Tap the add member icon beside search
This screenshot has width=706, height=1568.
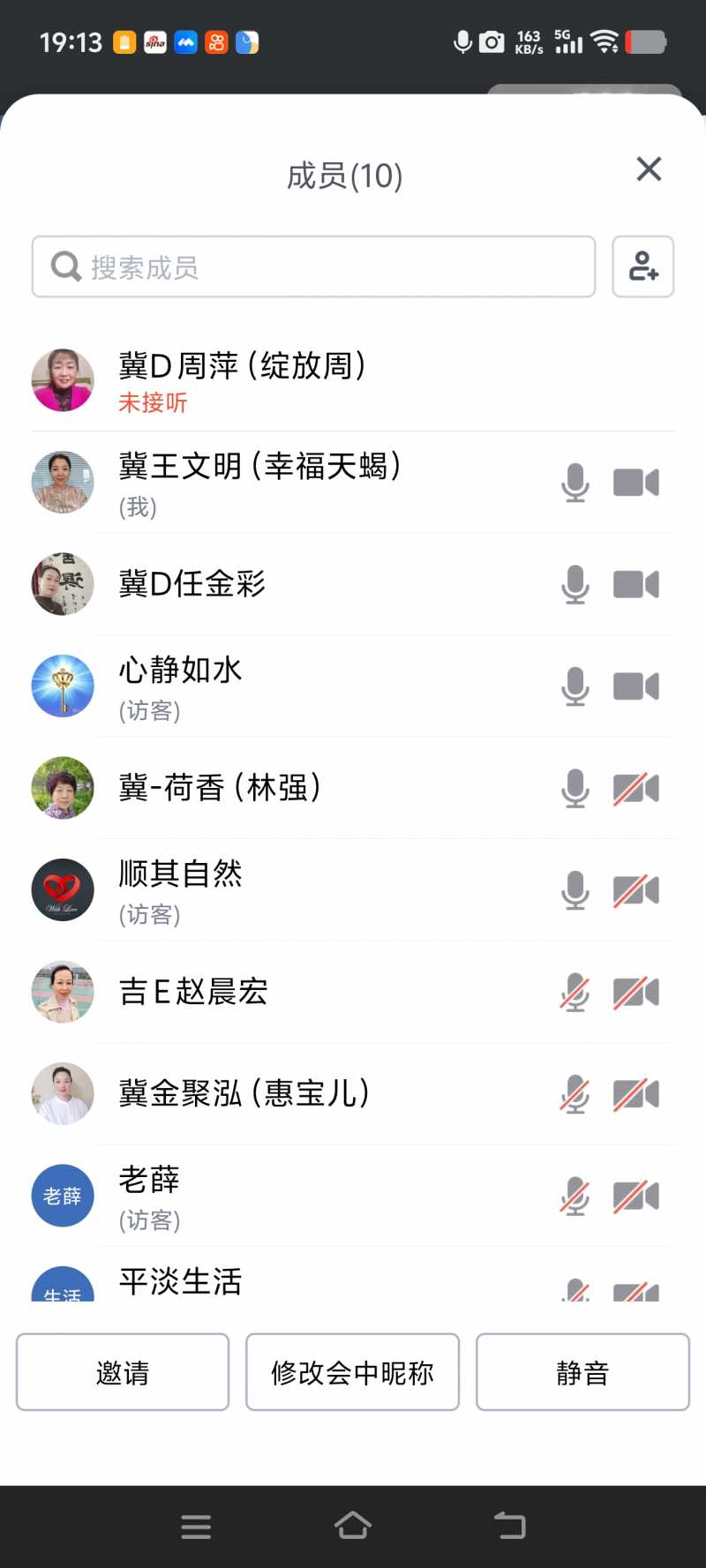point(643,266)
